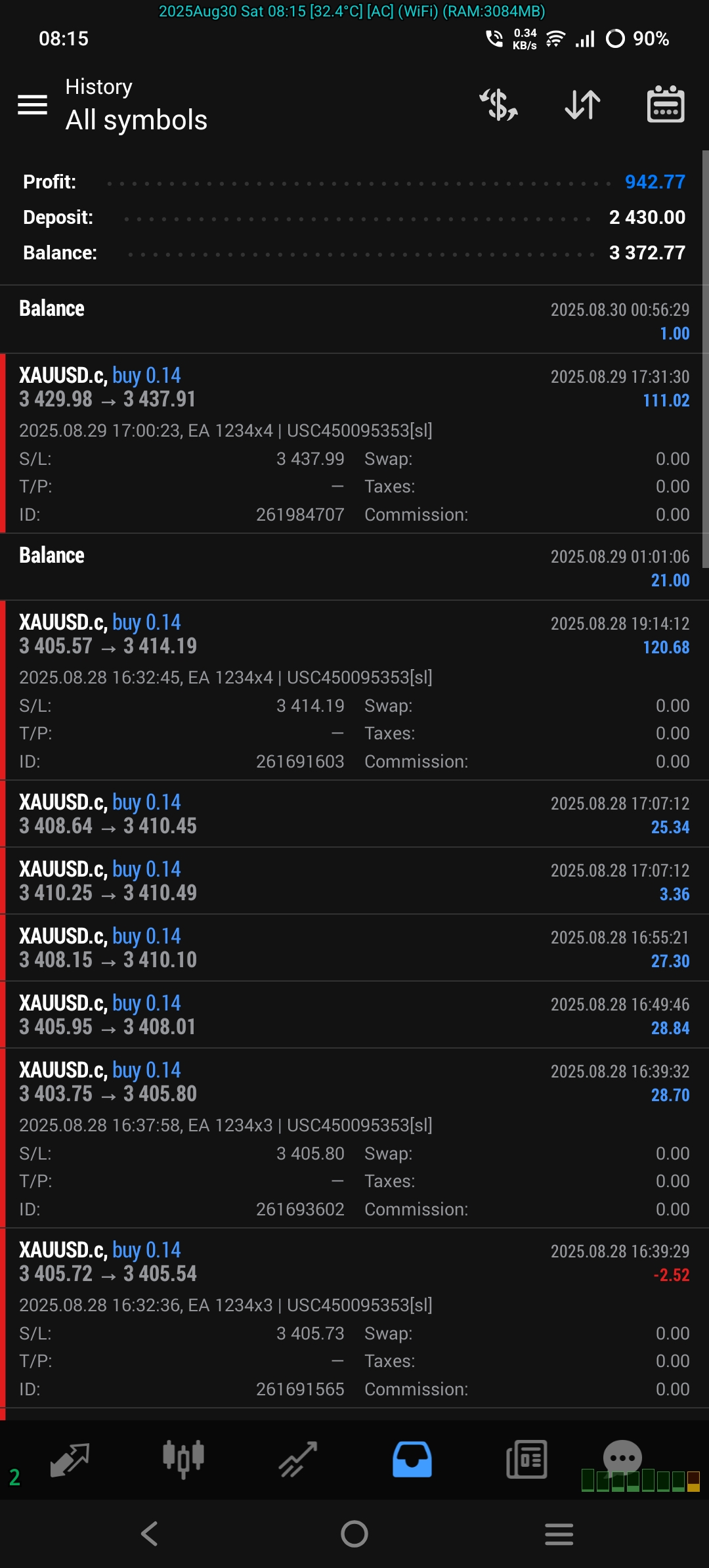The image size is (709, 1568).
Task: Open the sort order arrows
Action: 582,104
